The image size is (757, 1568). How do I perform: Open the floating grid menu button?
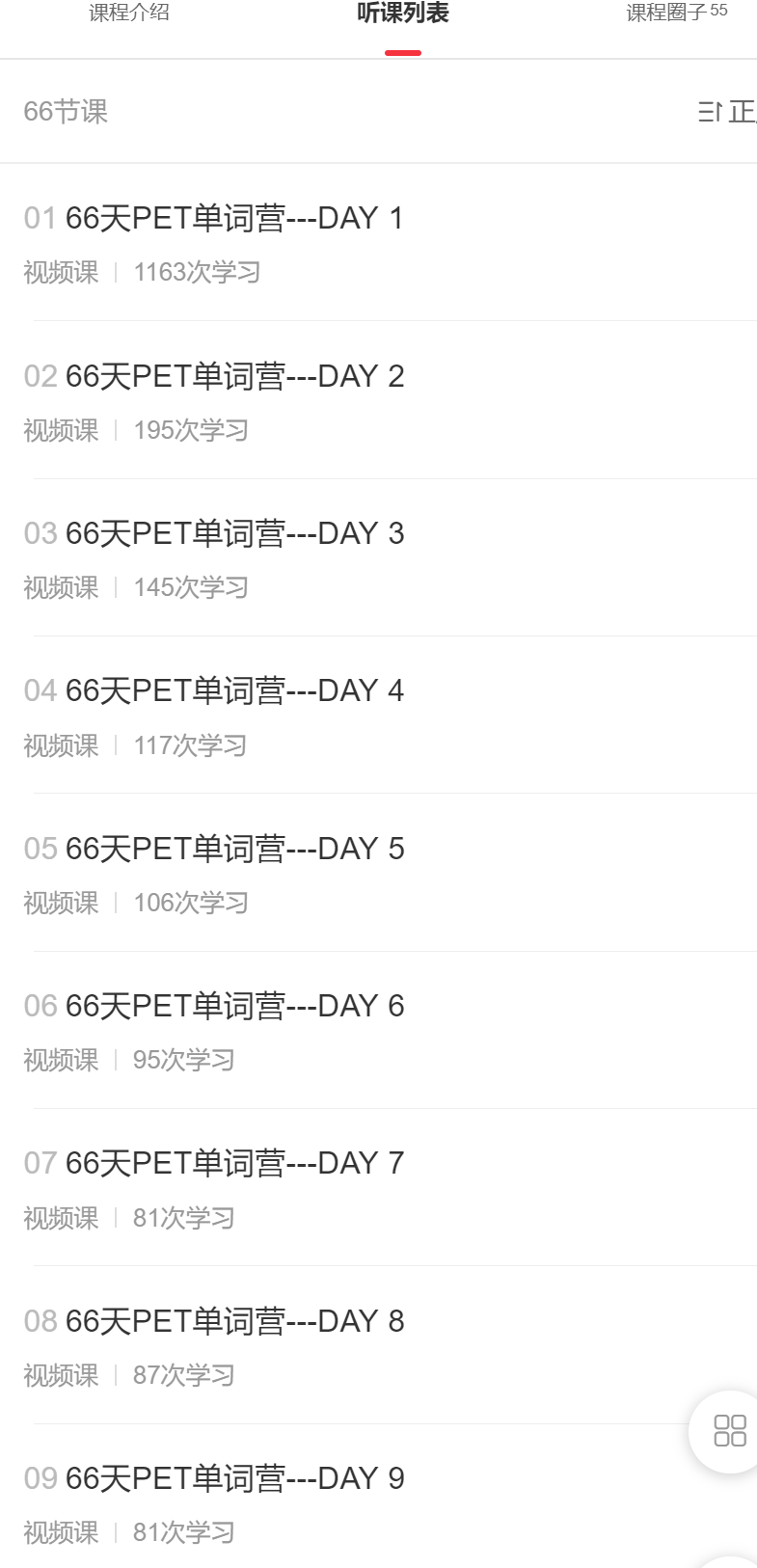click(x=728, y=1431)
